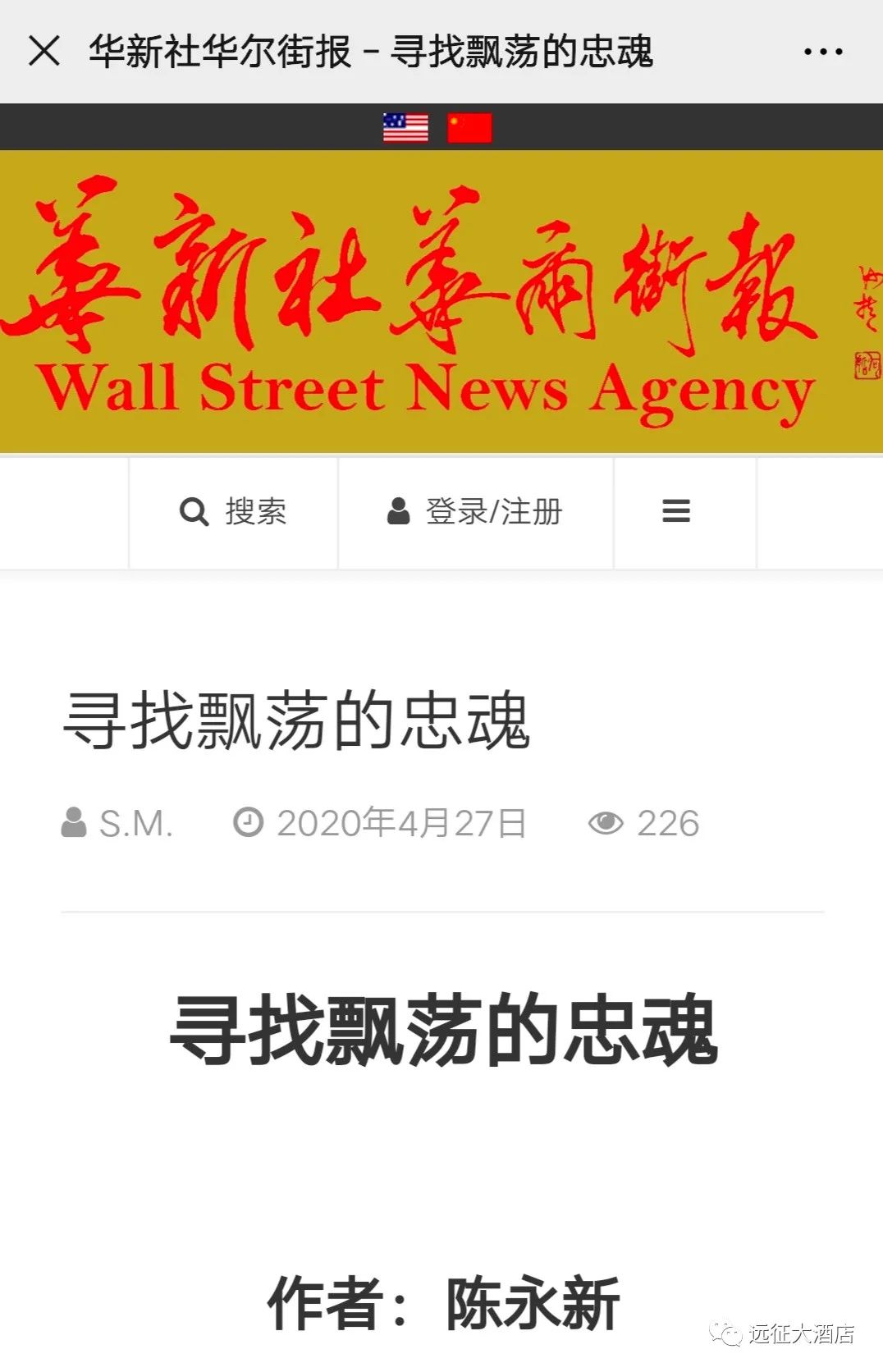Viewport: 883px width, 1372px height.
Task: Close the WeChat browser page
Action: tap(44, 51)
